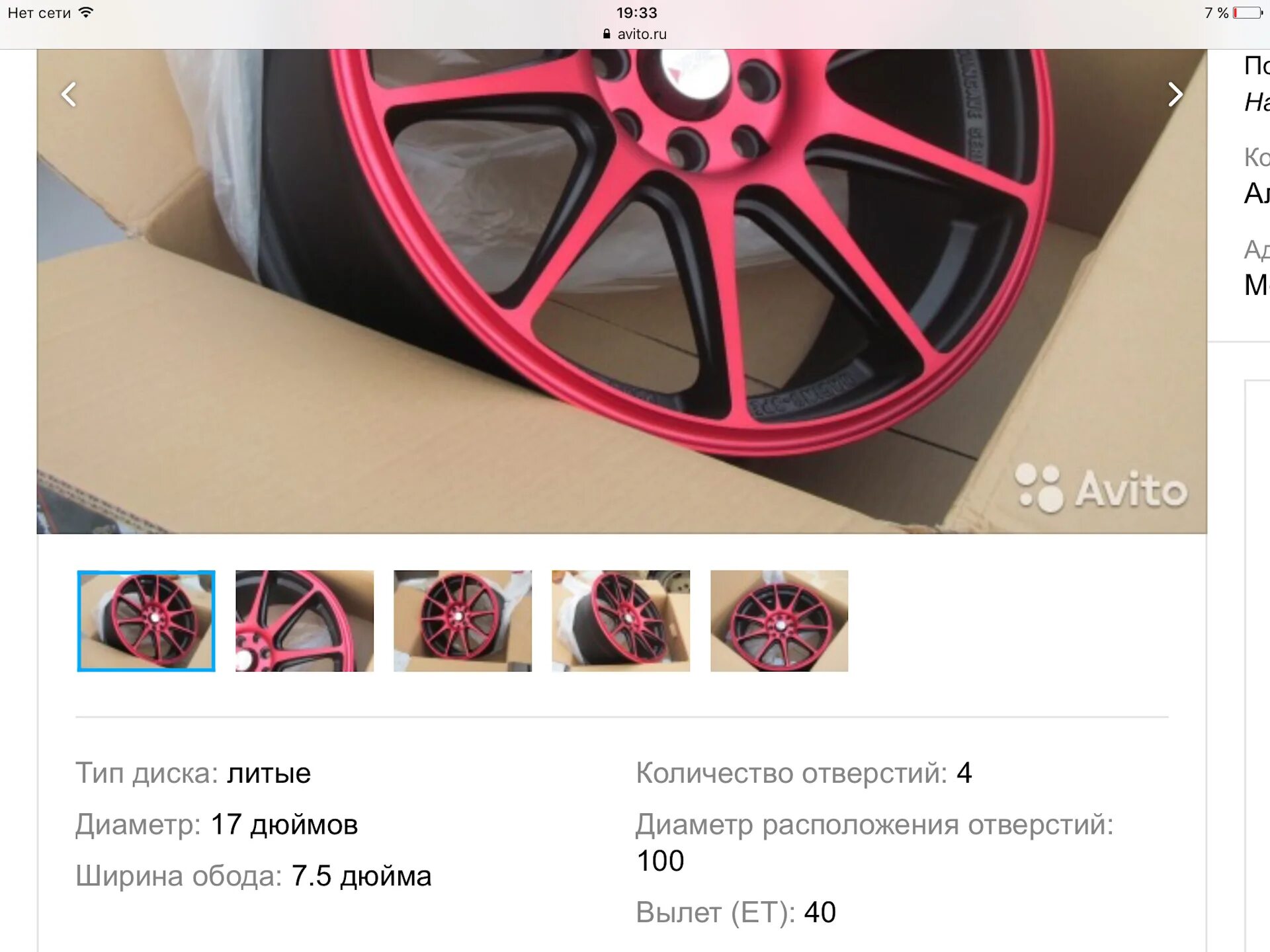1270x952 pixels.
Task: Show the previous photo with left arrow
Action: click(69, 95)
